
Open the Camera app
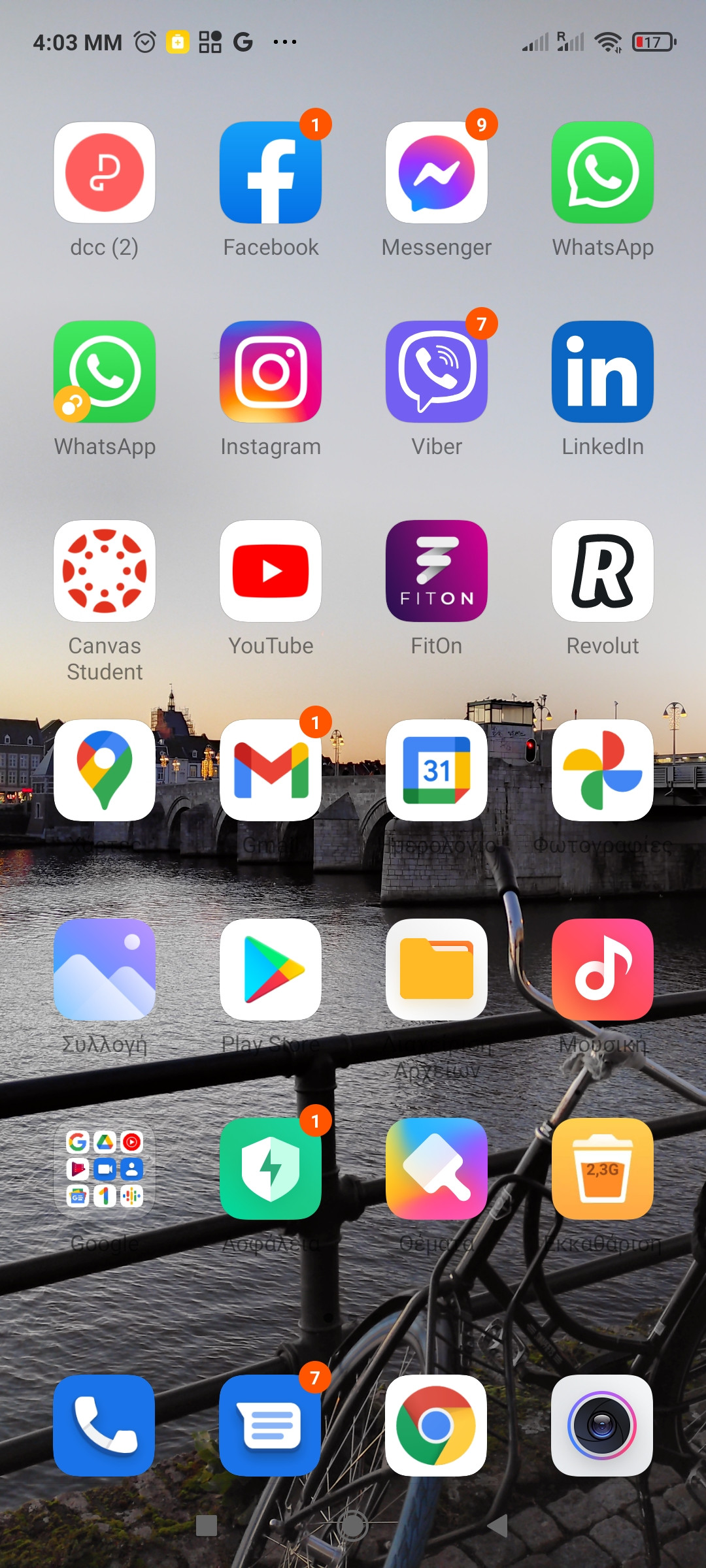coord(602,1426)
